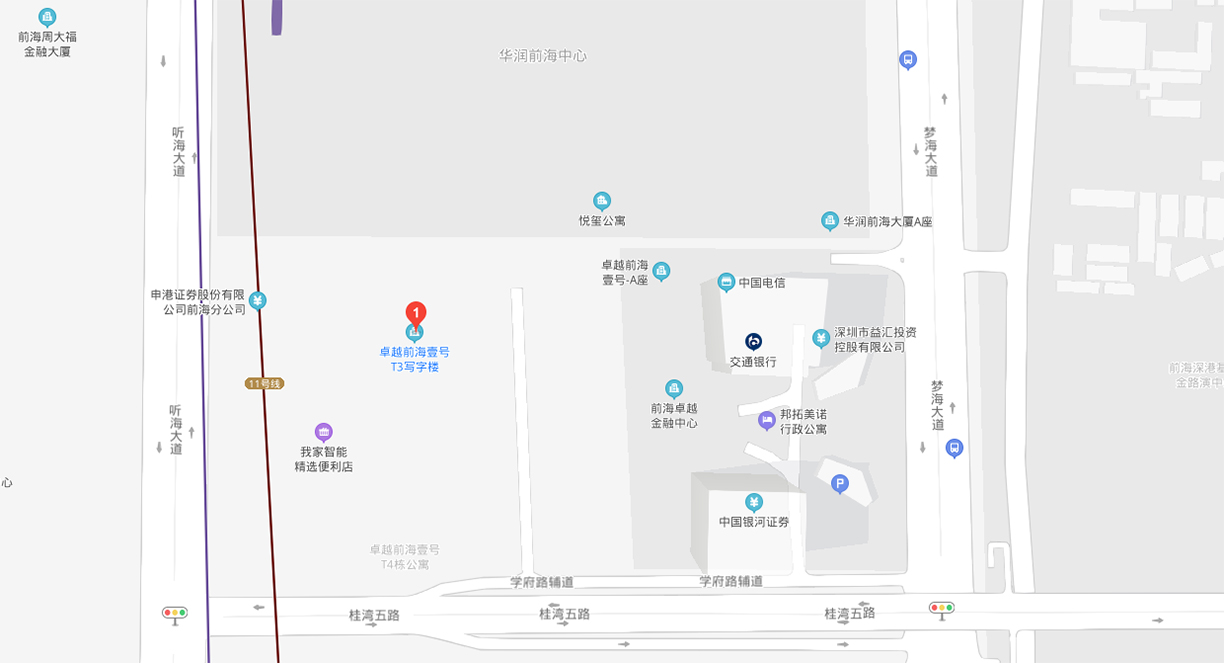Screen dimensions: 1224x663
Task: Select the 中国银河证券 marker
Action: pyautogui.click(x=754, y=502)
